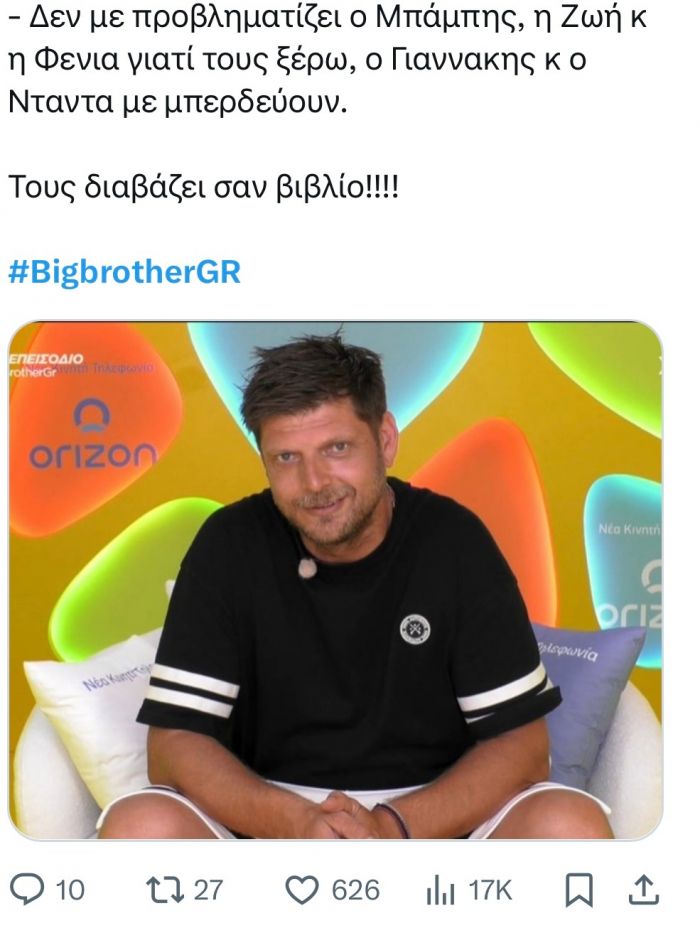This screenshot has height=928, width=700.
Task: Reply to this tweet
Action: [x=28, y=888]
